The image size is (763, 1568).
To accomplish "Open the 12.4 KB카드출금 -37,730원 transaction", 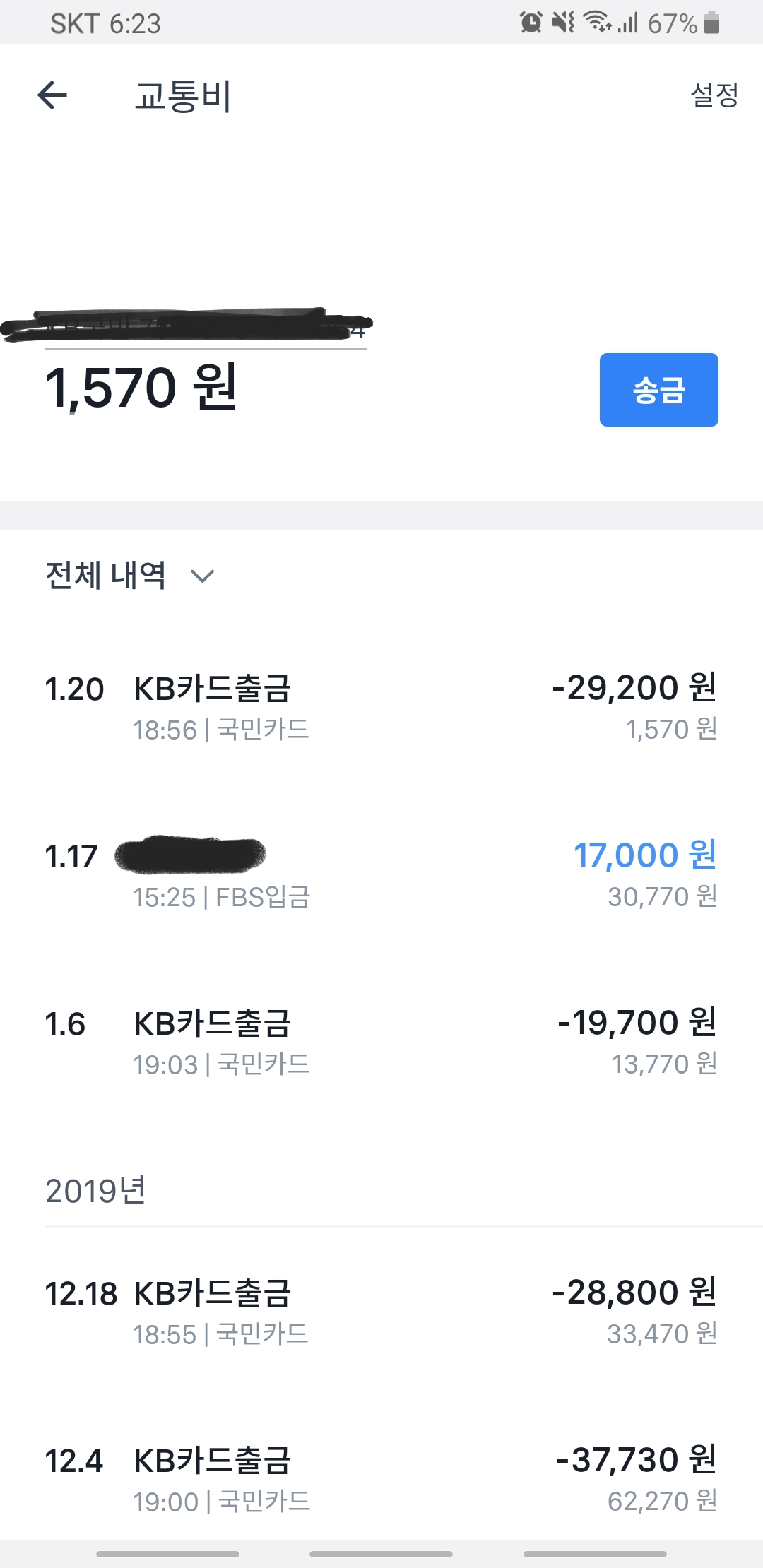I will pos(381,1480).
